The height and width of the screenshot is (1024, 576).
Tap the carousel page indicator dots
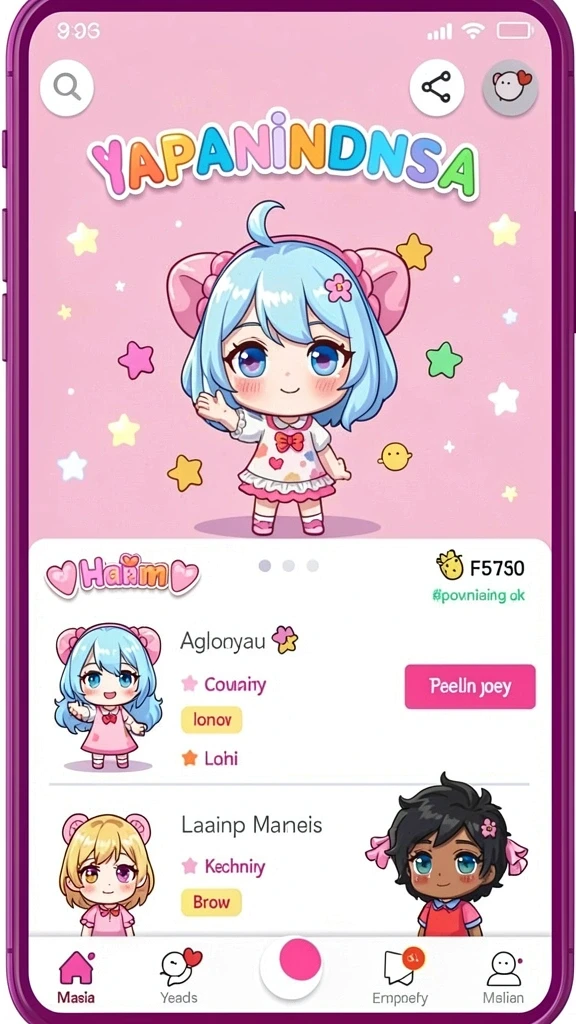288,566
